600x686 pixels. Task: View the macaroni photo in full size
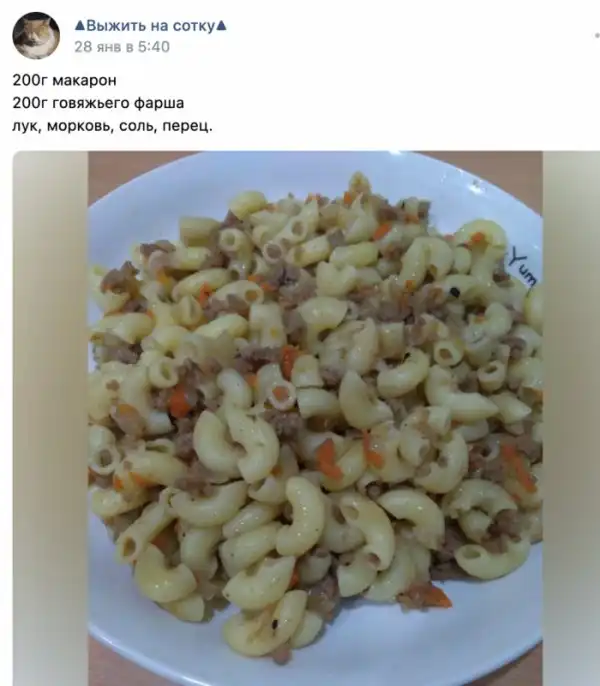(315, 417)
